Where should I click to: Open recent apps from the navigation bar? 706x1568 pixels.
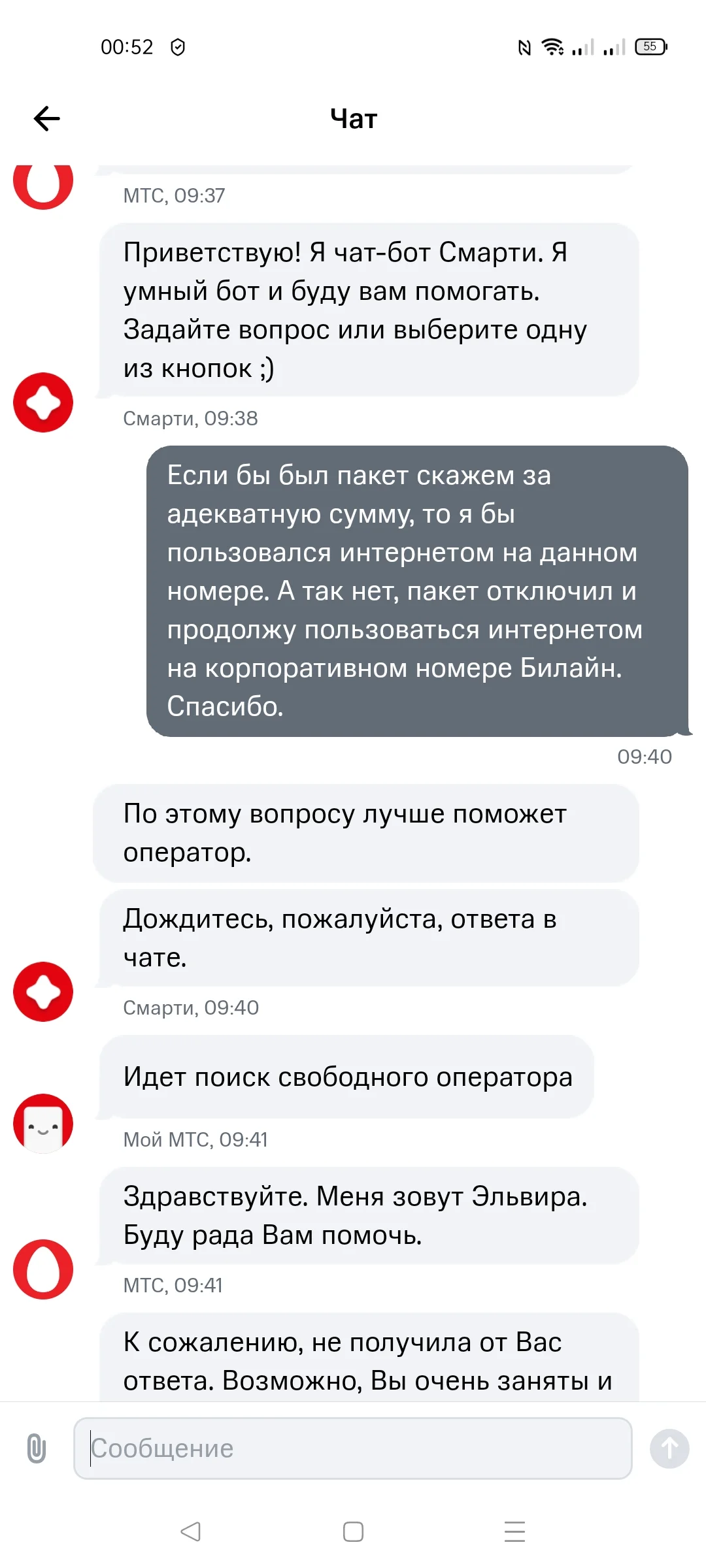pos(515,1531)
